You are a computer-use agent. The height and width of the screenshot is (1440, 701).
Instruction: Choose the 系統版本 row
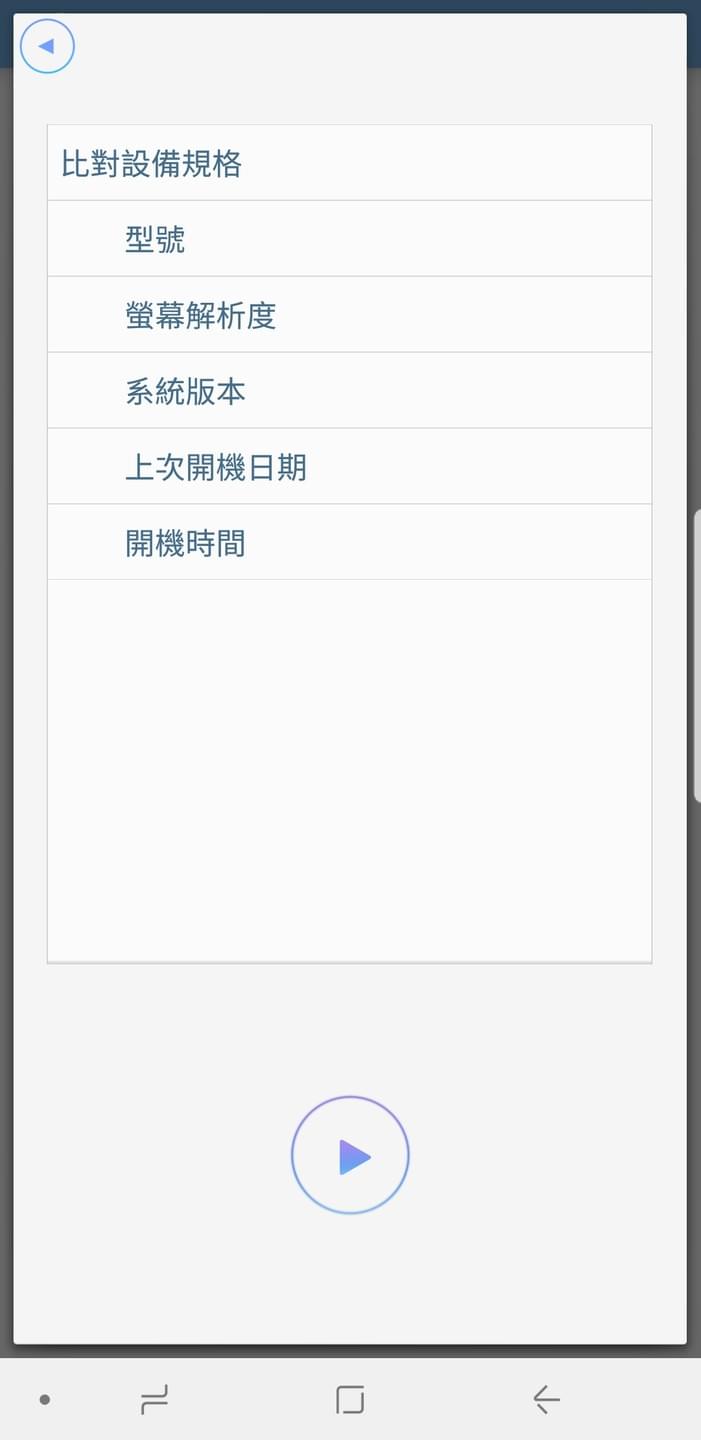349,391
